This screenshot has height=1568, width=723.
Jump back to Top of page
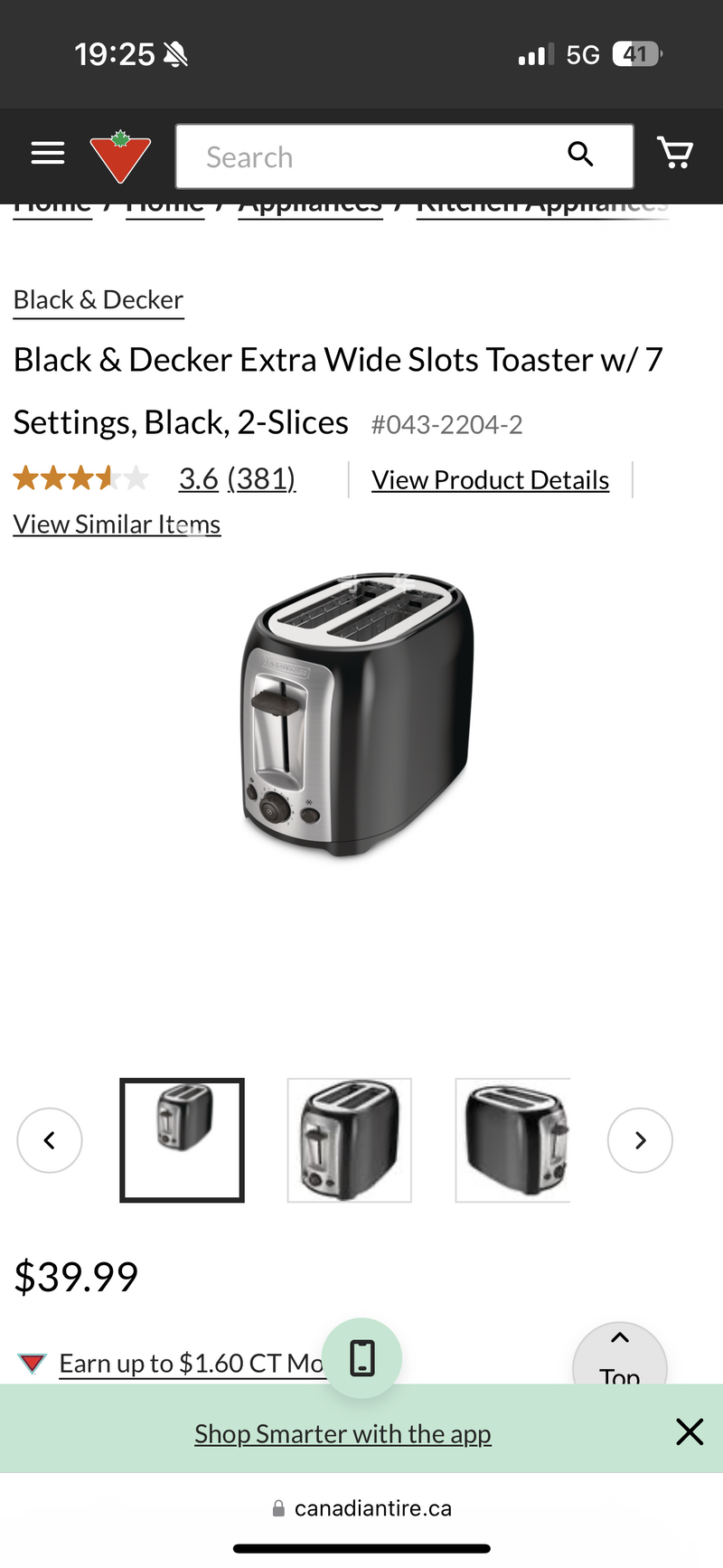tap(620, 1356)
